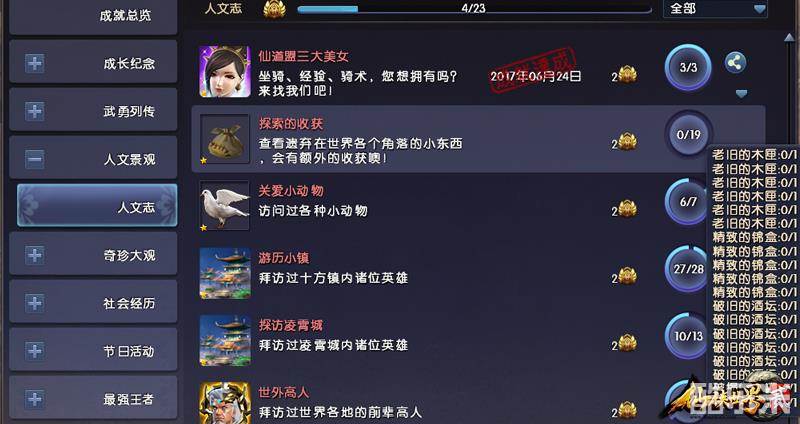Open the 仙道盟三大美女 achievement entry
Viewport: 800px width, 424px height.
click(420, 71)
